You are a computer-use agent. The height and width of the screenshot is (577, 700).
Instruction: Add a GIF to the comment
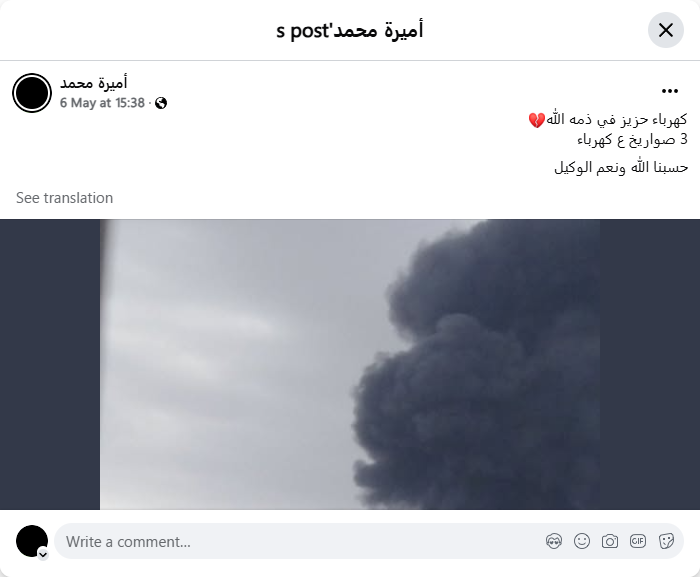(x=638, y=542)
